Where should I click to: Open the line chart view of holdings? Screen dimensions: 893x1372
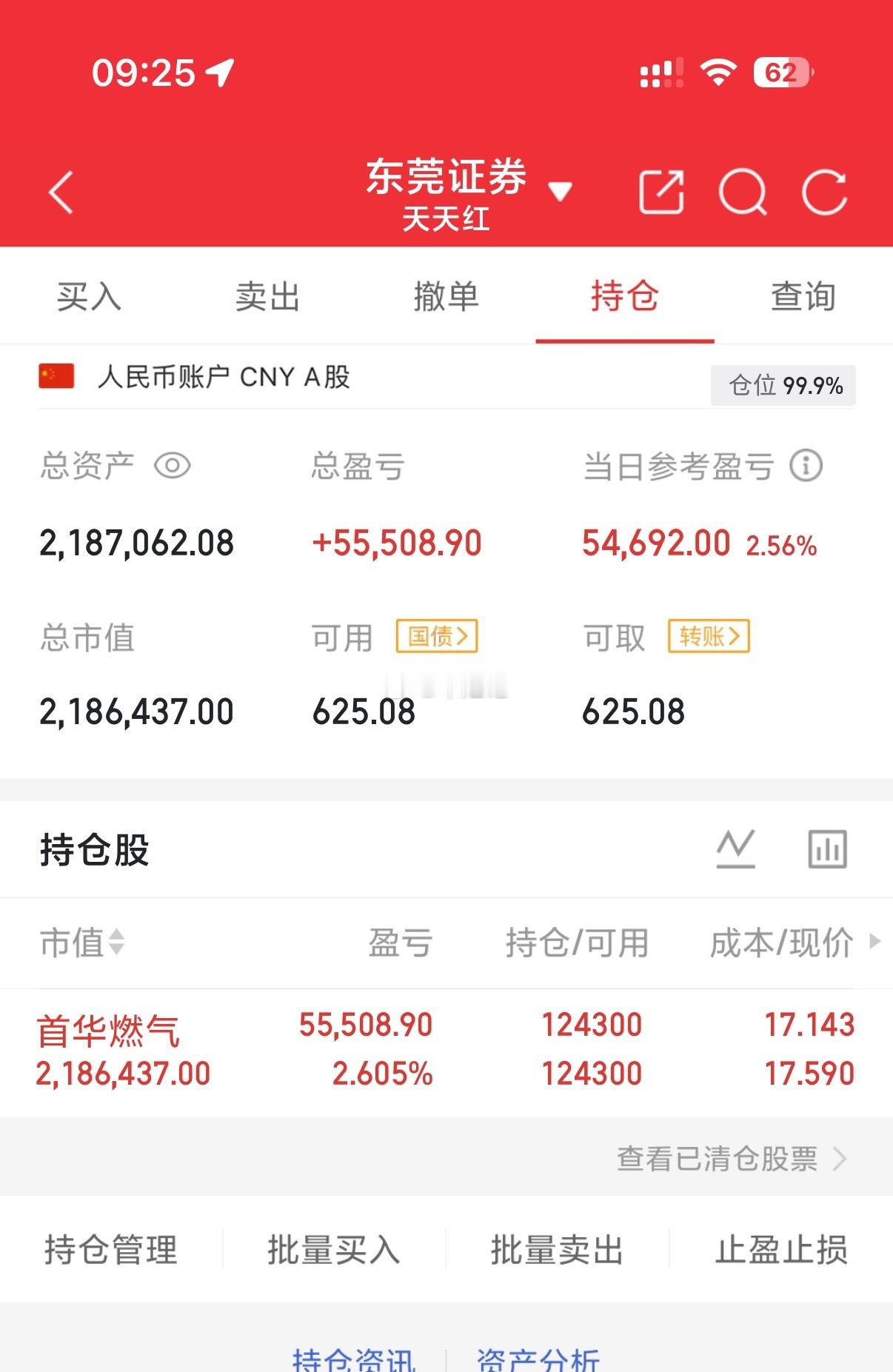[735, 849]
